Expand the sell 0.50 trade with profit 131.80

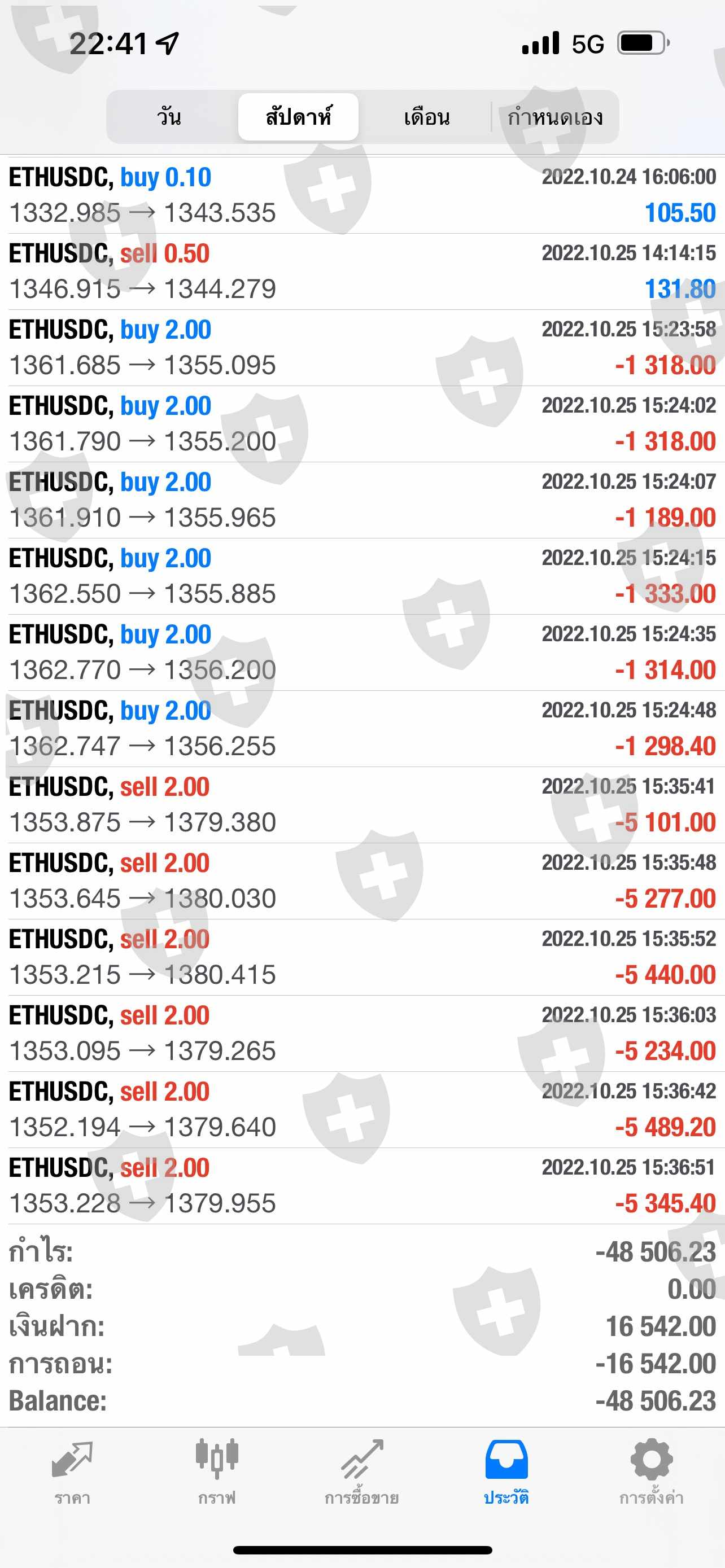pyautogui.click(x=362, y=271)
